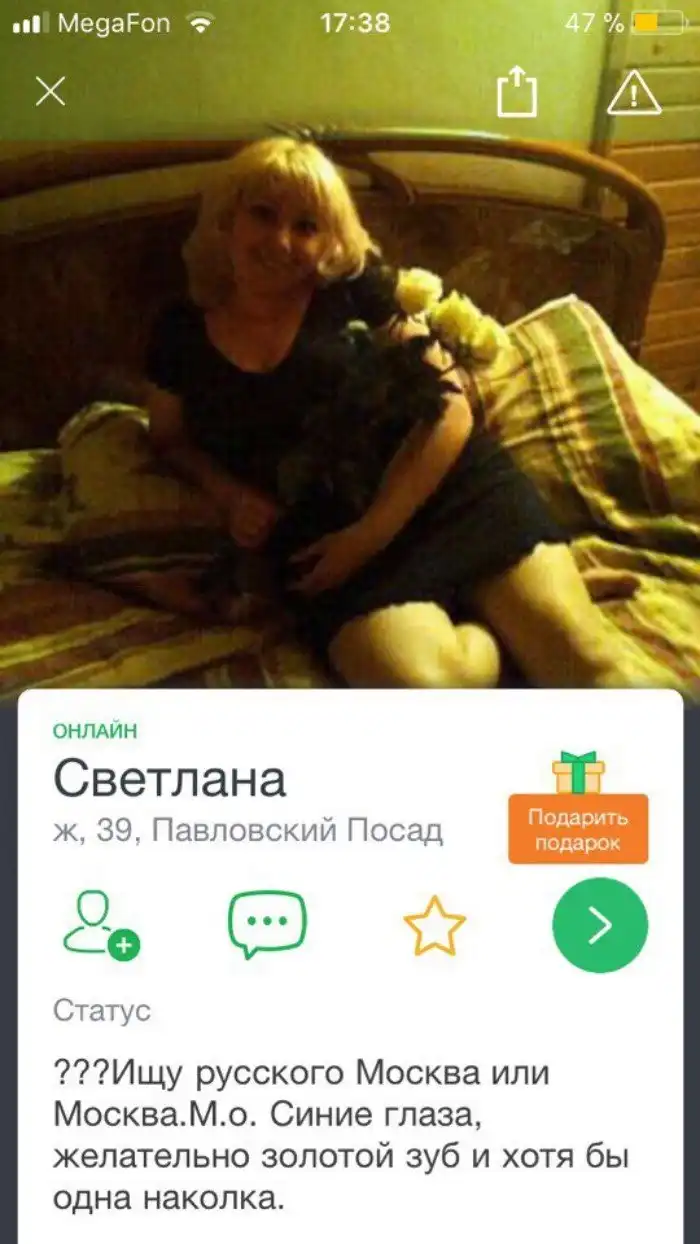Add Svetlana to favorites with the star
700x1244 pixels.
[434, 925]
